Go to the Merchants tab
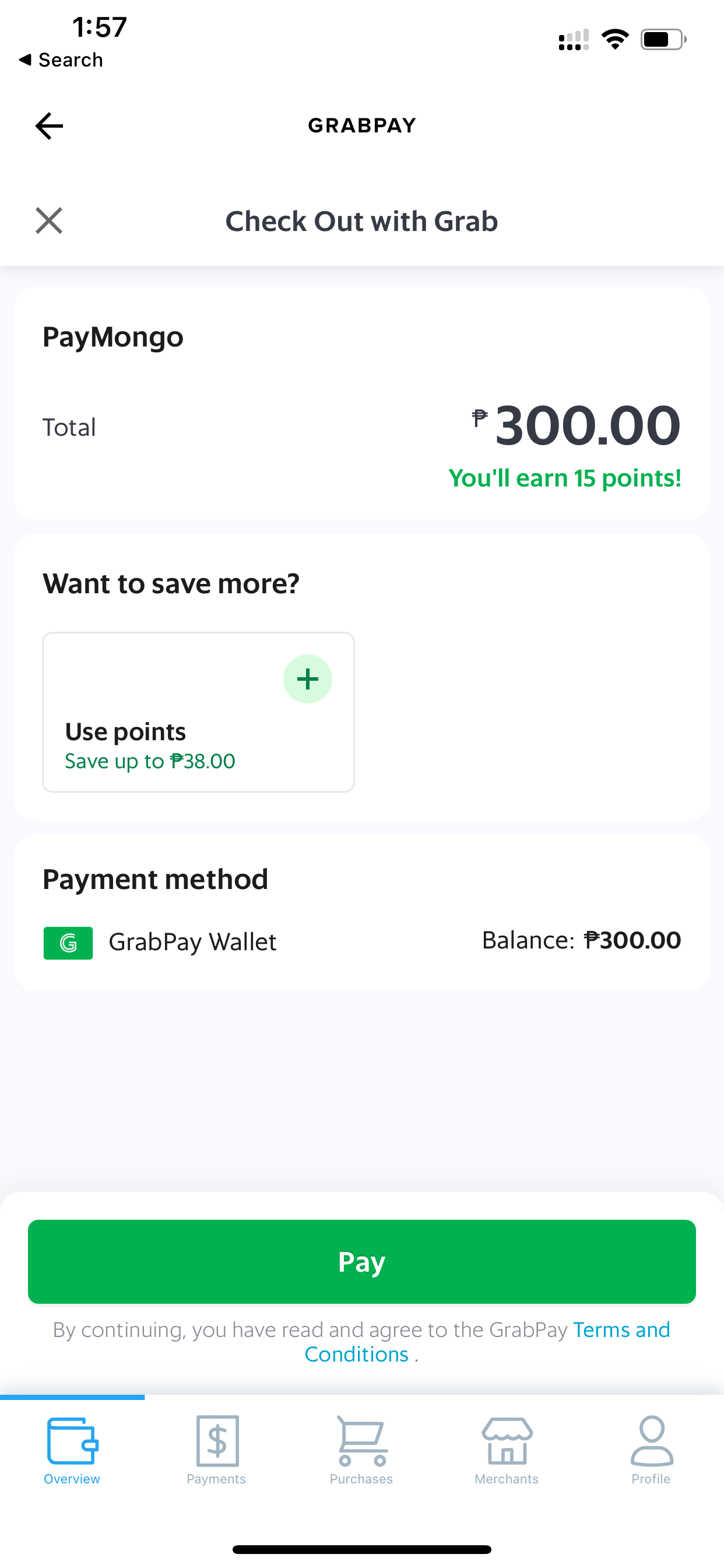Image resolution: width=724 pixels, height=1568 pixels. 507,1451
